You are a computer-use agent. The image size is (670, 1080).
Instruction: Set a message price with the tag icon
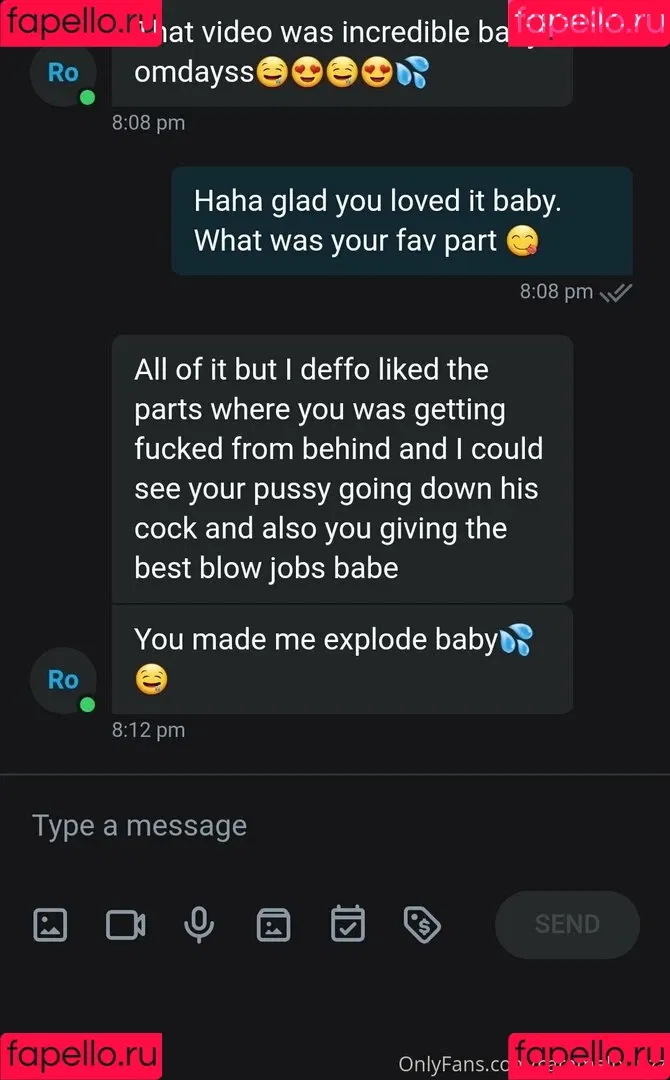(422, 925)
